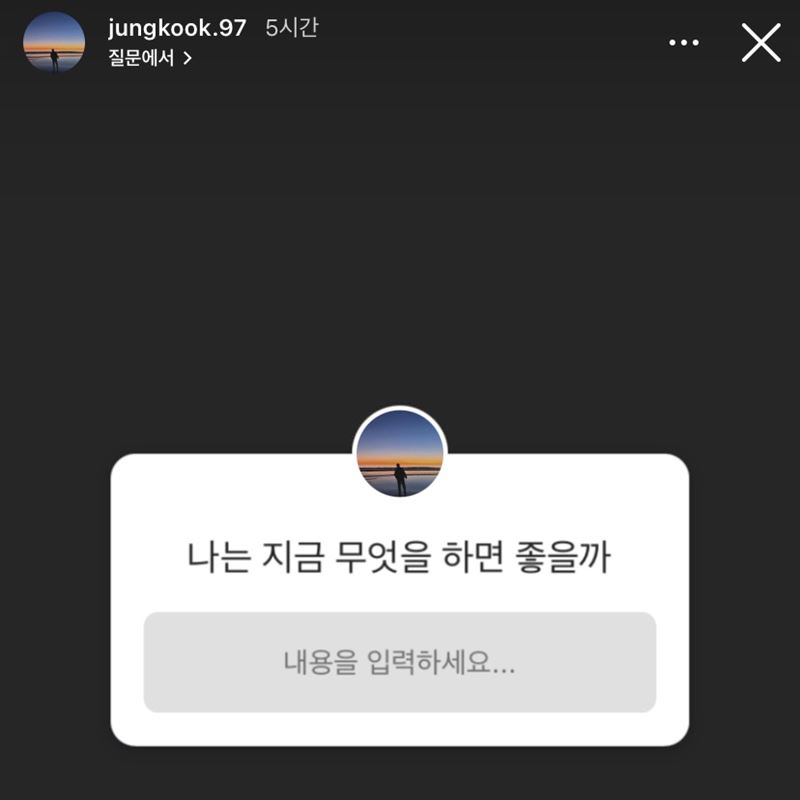Viewport: 800px width, 800px height.
Task: Tap the jungkook.97 username
Action: point(177,28)
